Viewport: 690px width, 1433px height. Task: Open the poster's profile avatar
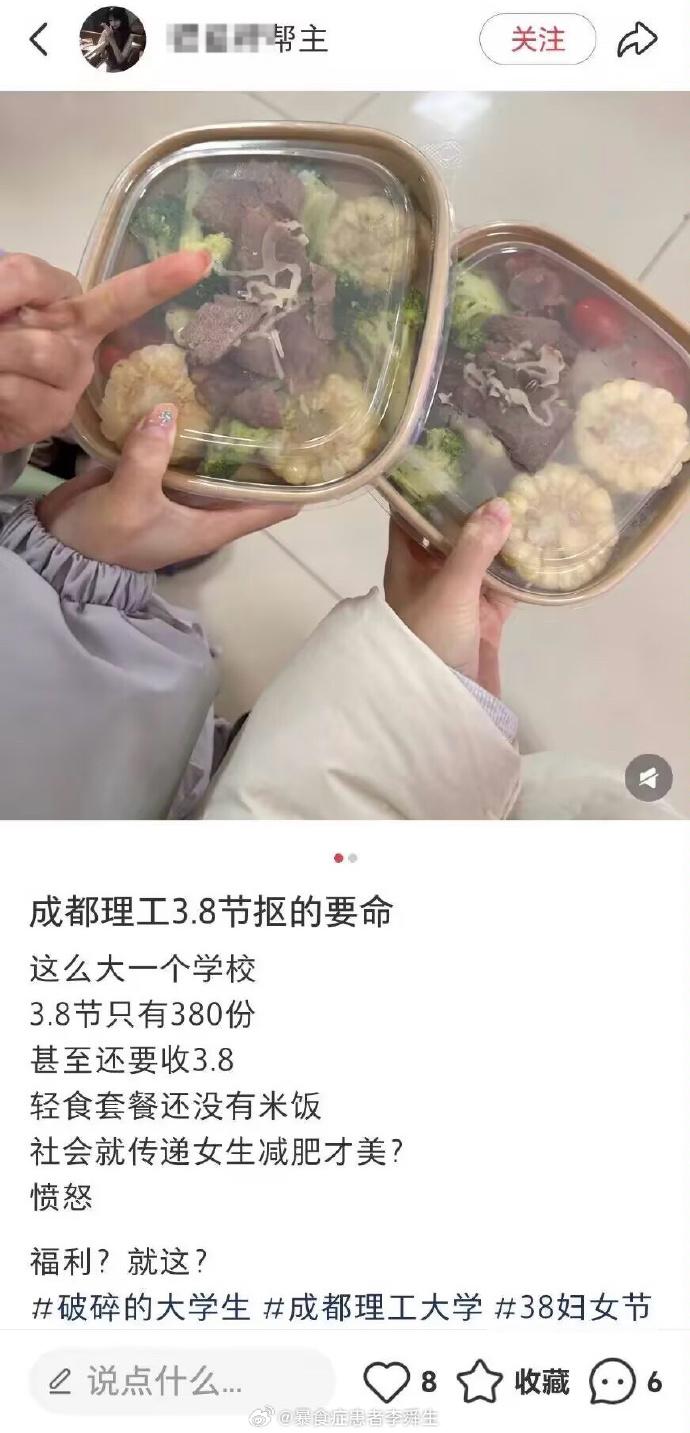click(x=112, y=40)
